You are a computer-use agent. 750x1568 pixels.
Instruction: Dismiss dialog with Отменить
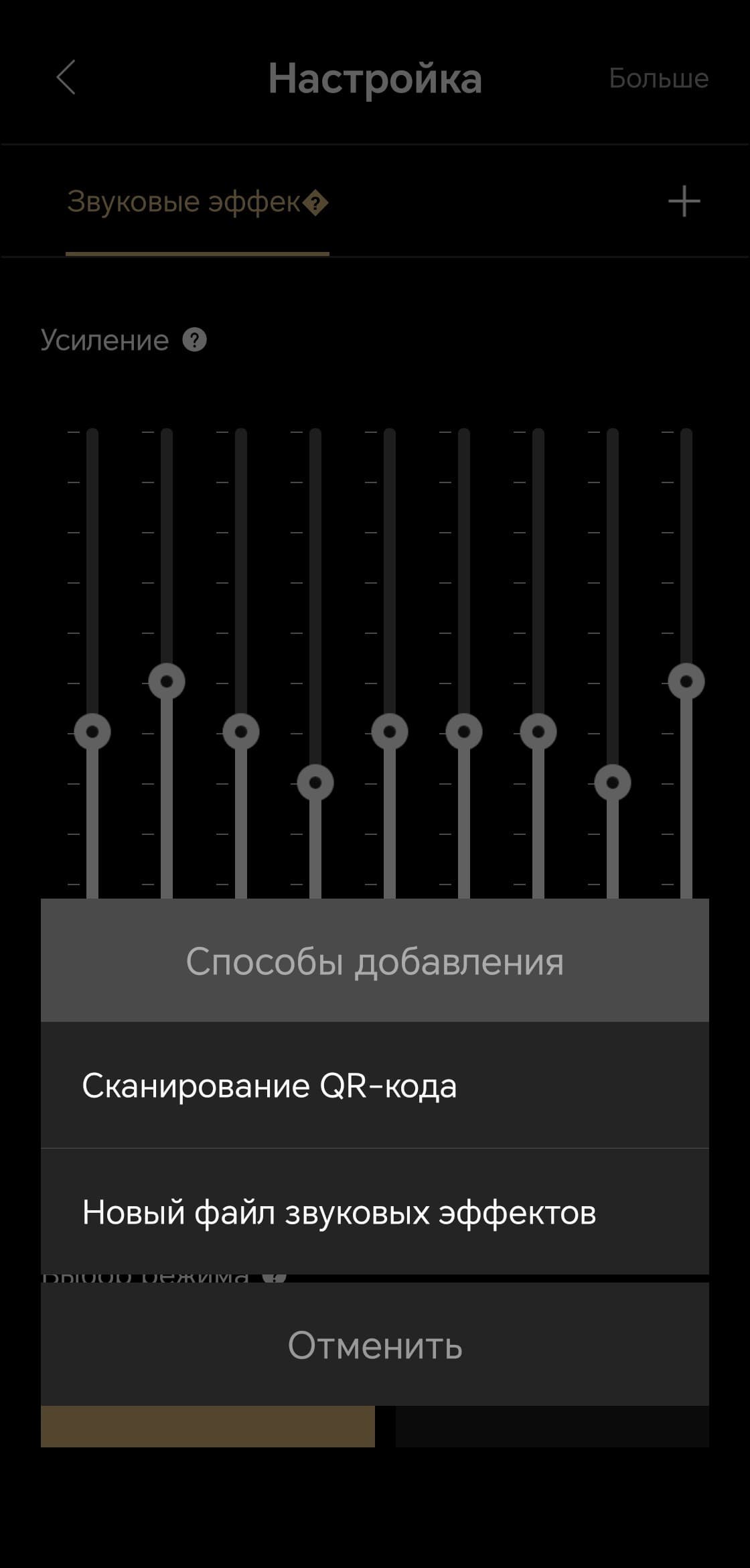coord(374,1345)
